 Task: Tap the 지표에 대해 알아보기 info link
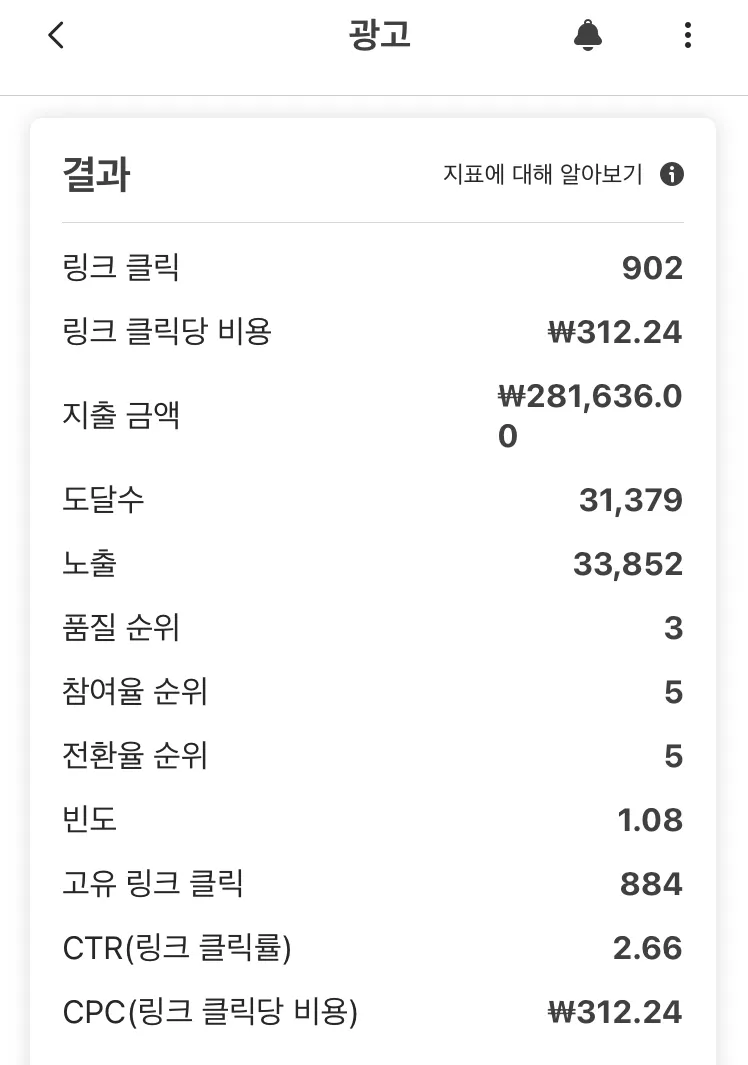click(563, 174)
